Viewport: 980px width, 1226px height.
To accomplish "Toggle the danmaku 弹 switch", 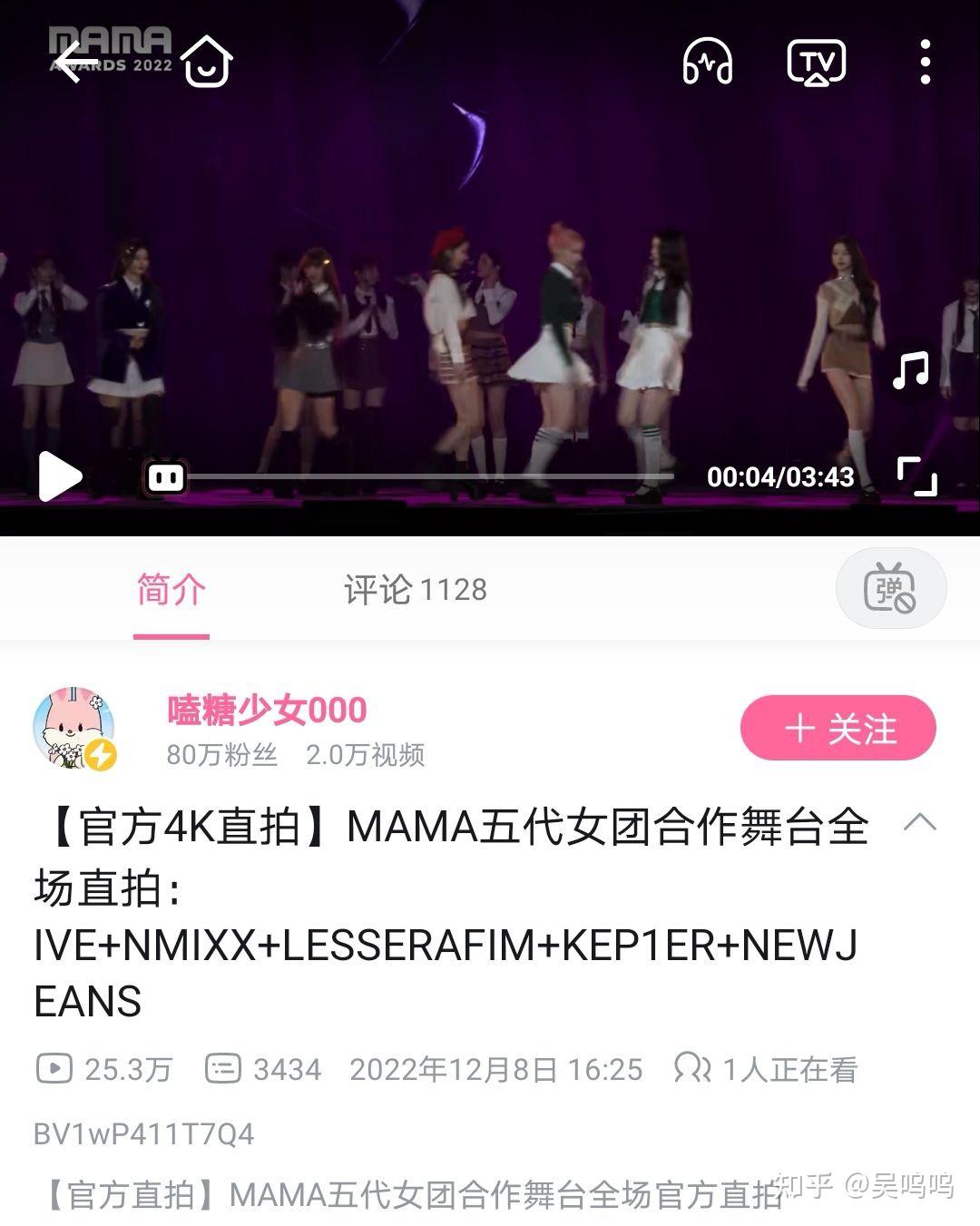I will (890, 589).
